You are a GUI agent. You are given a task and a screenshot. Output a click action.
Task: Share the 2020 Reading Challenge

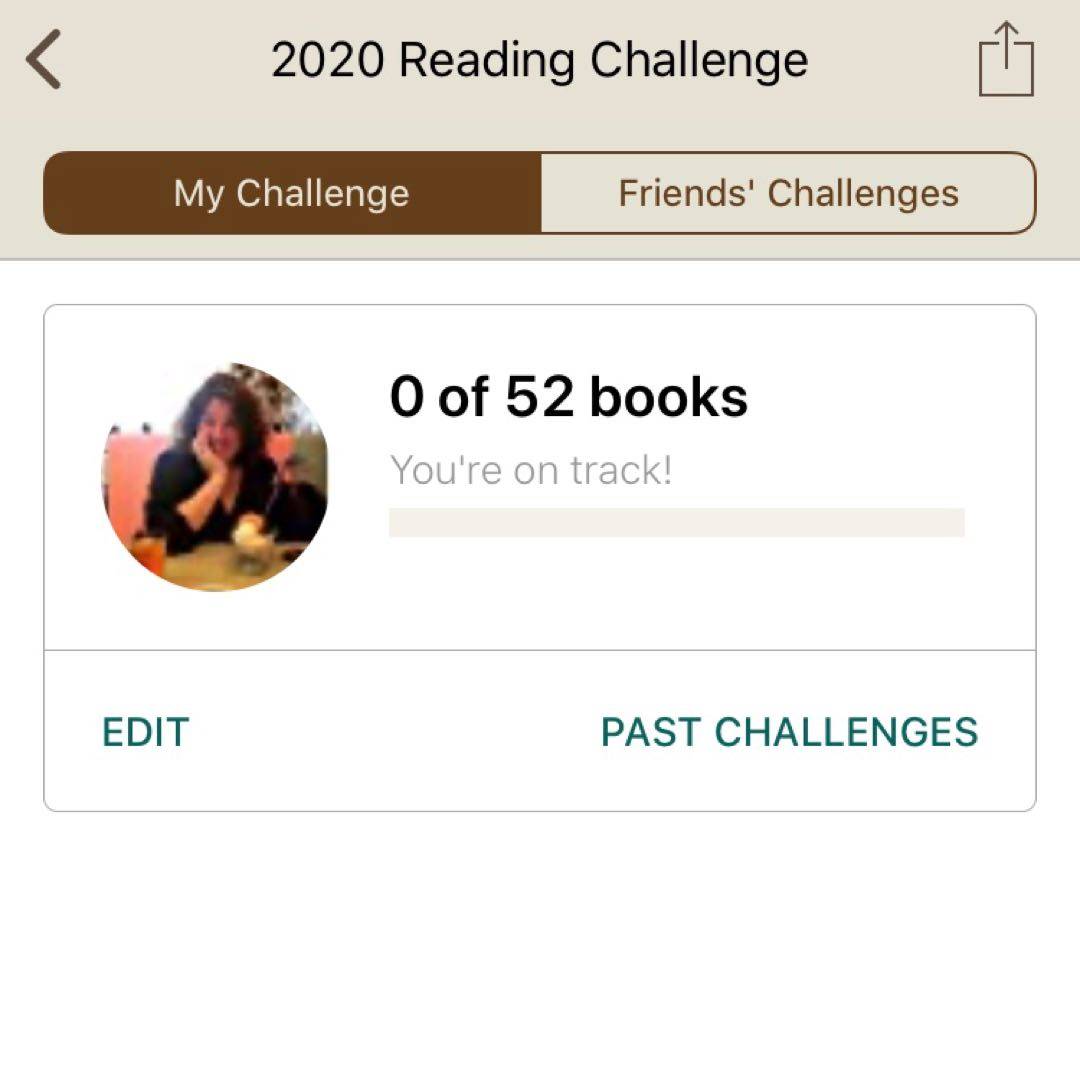(x=1005, y=60)
